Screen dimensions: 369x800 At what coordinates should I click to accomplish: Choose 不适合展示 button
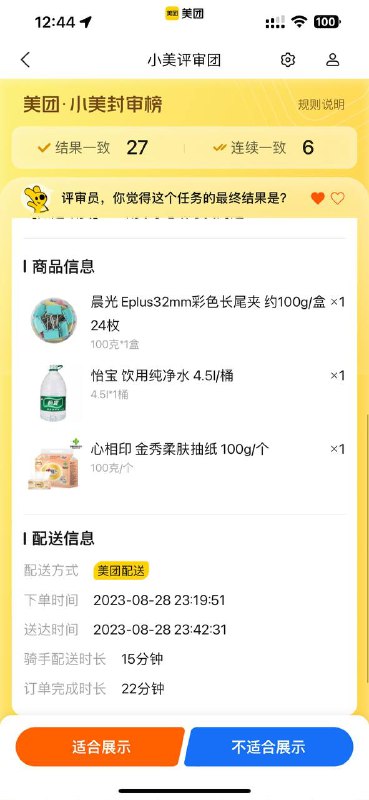(x=268, y=747)
